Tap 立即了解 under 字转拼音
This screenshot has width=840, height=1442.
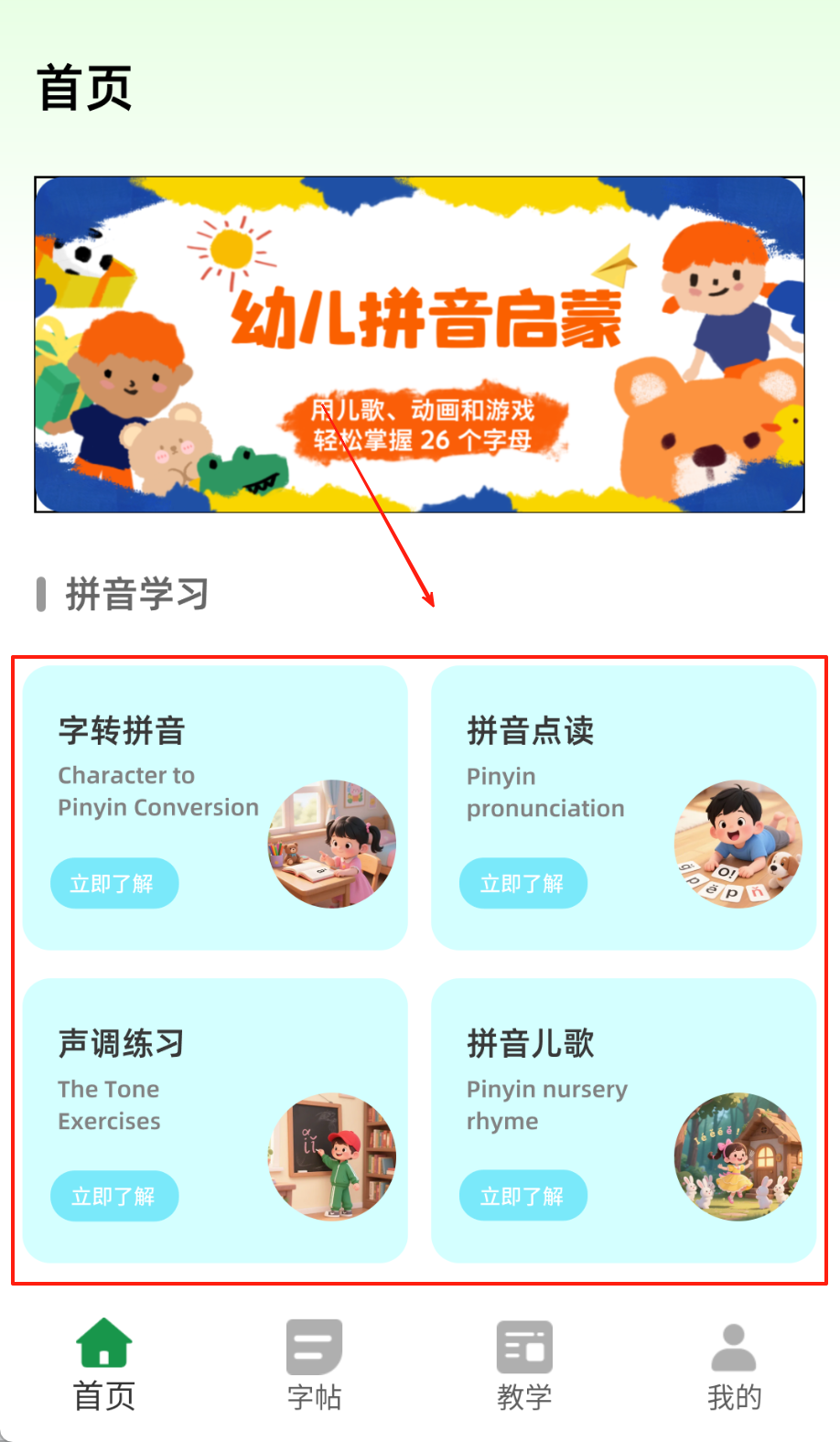(113, 883)
